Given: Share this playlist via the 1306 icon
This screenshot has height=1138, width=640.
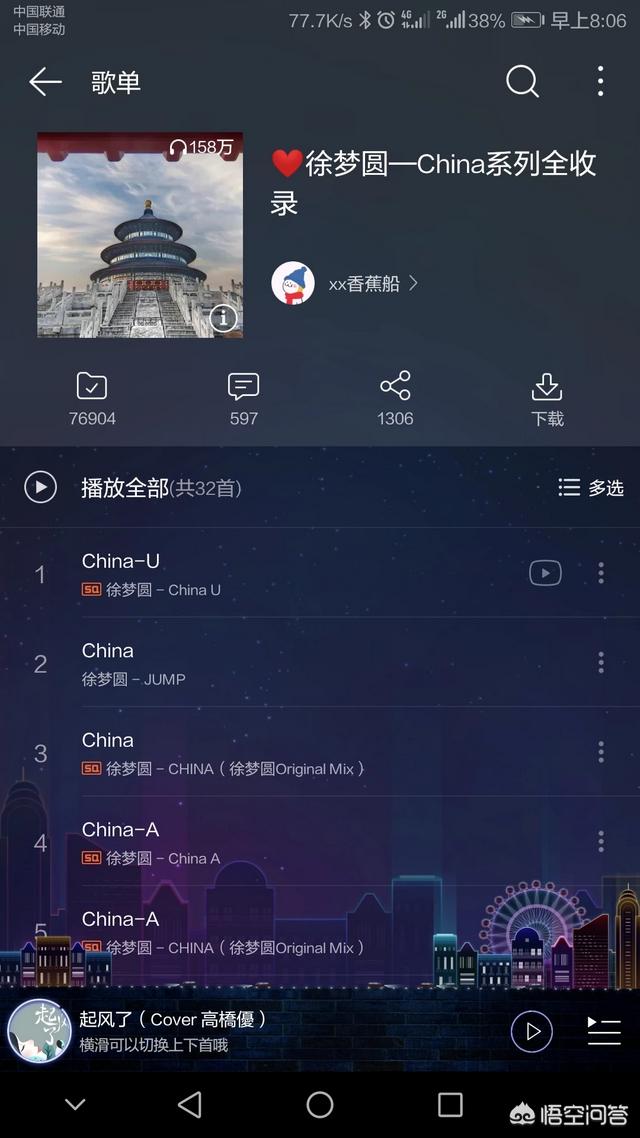Looking at the screenshot, I should point(395,398).
